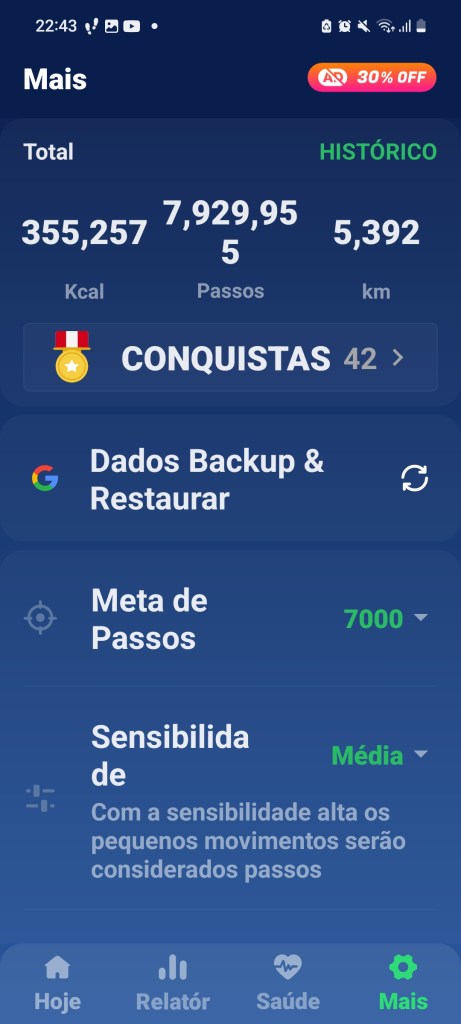Switch to the Saúde tab
Screen dimensions: 461x1024
[288, 983]
